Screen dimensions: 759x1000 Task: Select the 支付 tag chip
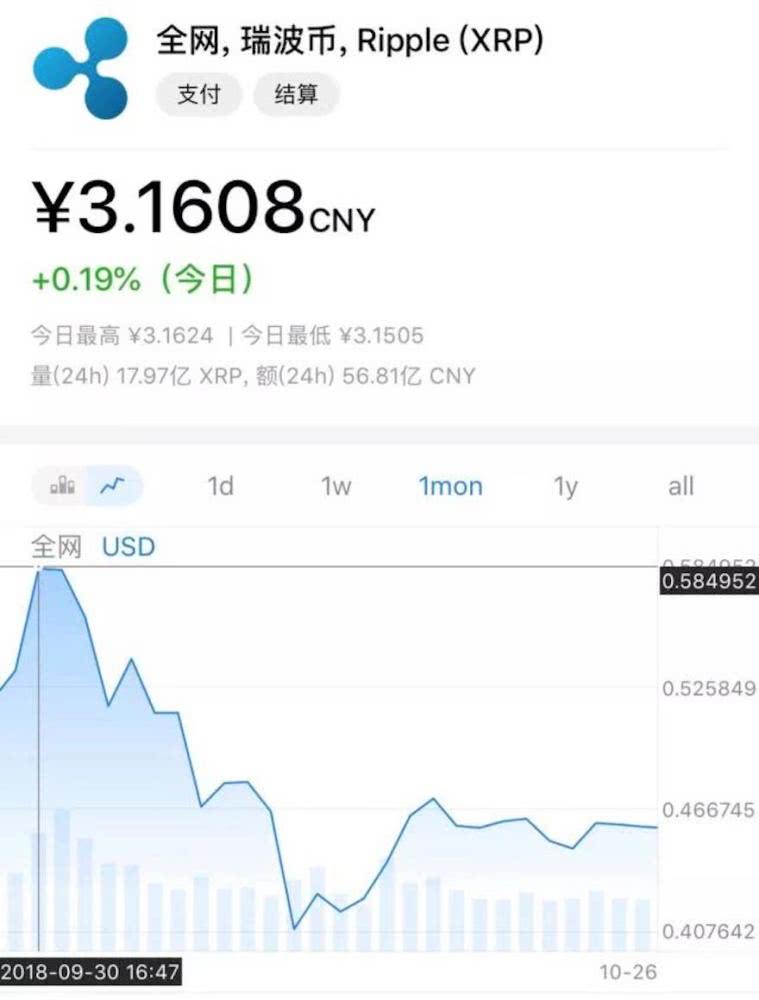click(x=199, y=95)
